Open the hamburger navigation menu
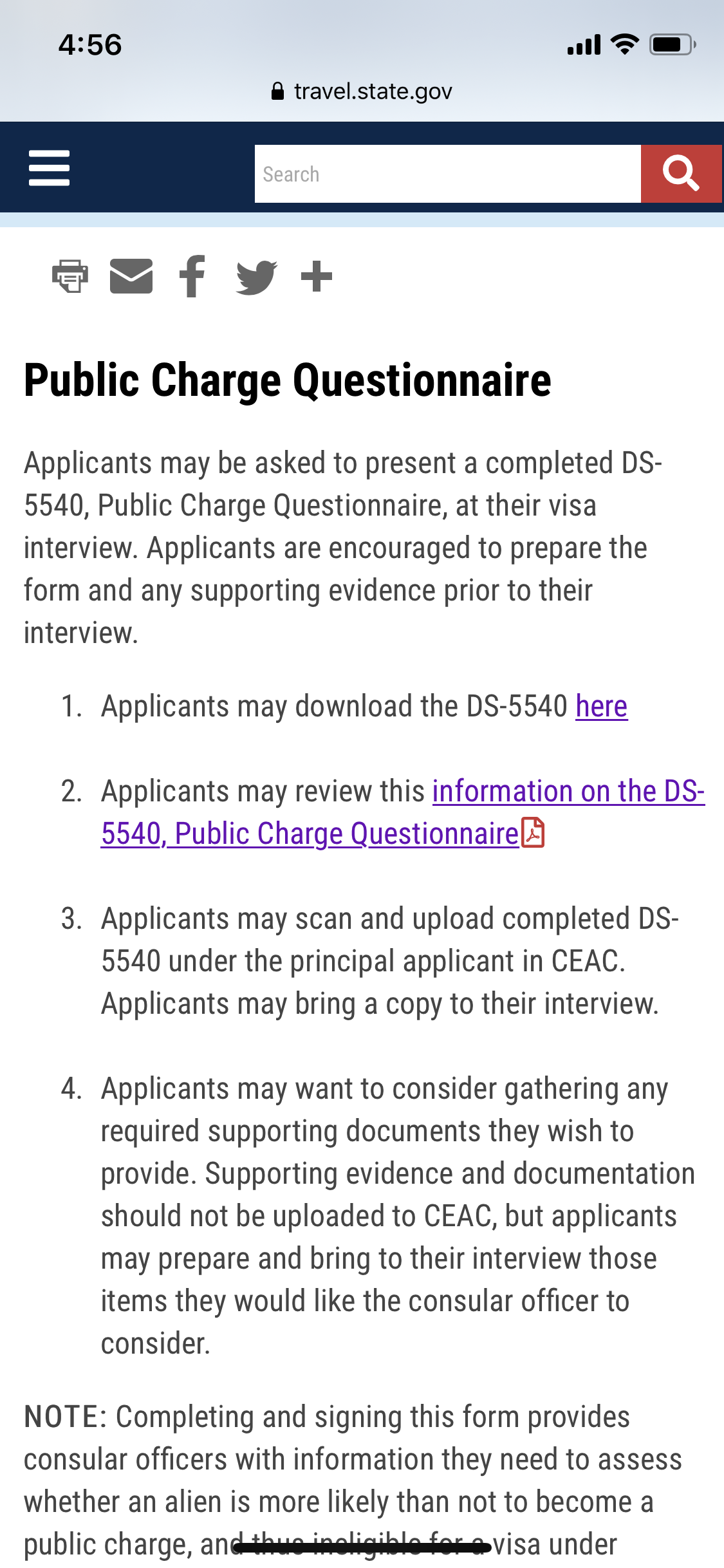This screenshot has height=1568, width=724. click(x=49, y=168)
